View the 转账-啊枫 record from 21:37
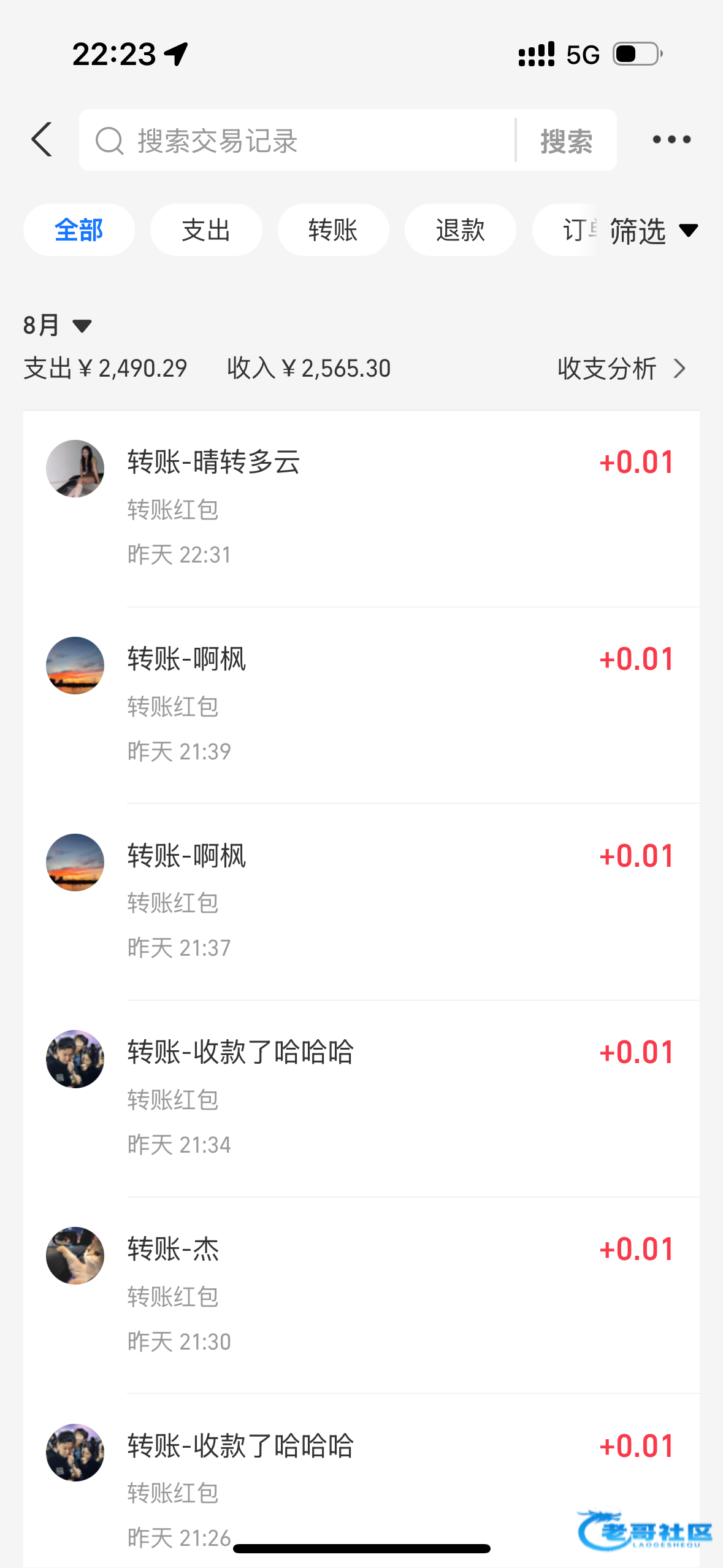This screenshot has width=723, height=1568. [x=361, y=901]
